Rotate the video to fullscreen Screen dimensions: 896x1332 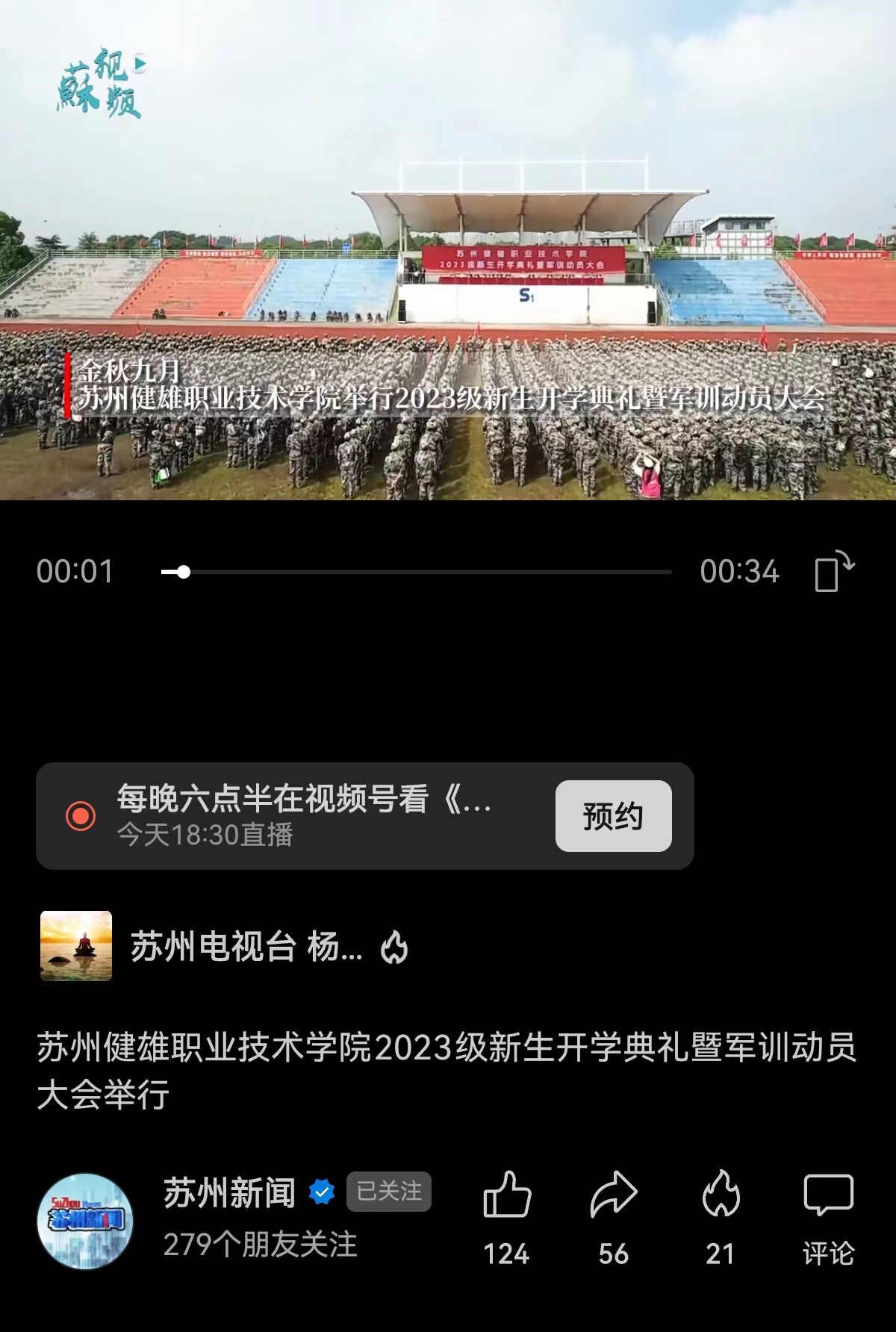click(x=834, y=572)
